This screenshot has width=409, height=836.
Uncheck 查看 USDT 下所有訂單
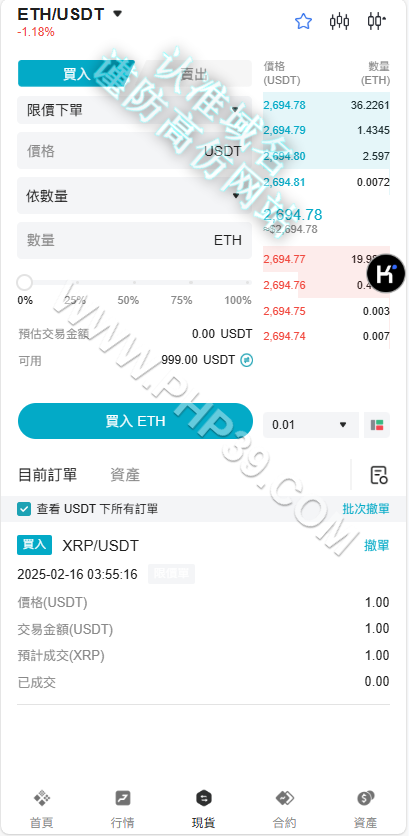[24, 509]
